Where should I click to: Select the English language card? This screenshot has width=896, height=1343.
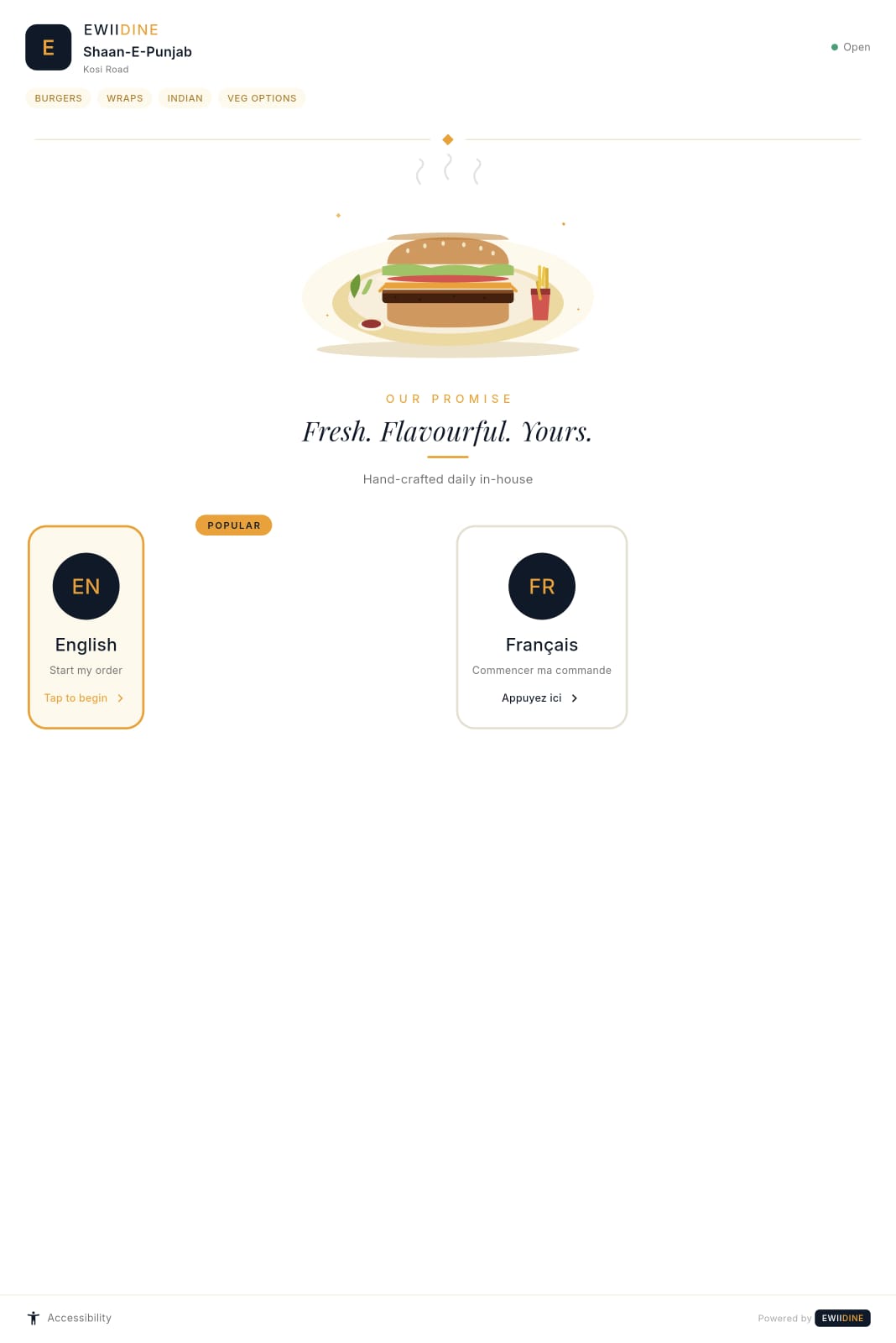click(x=86, y=627)
